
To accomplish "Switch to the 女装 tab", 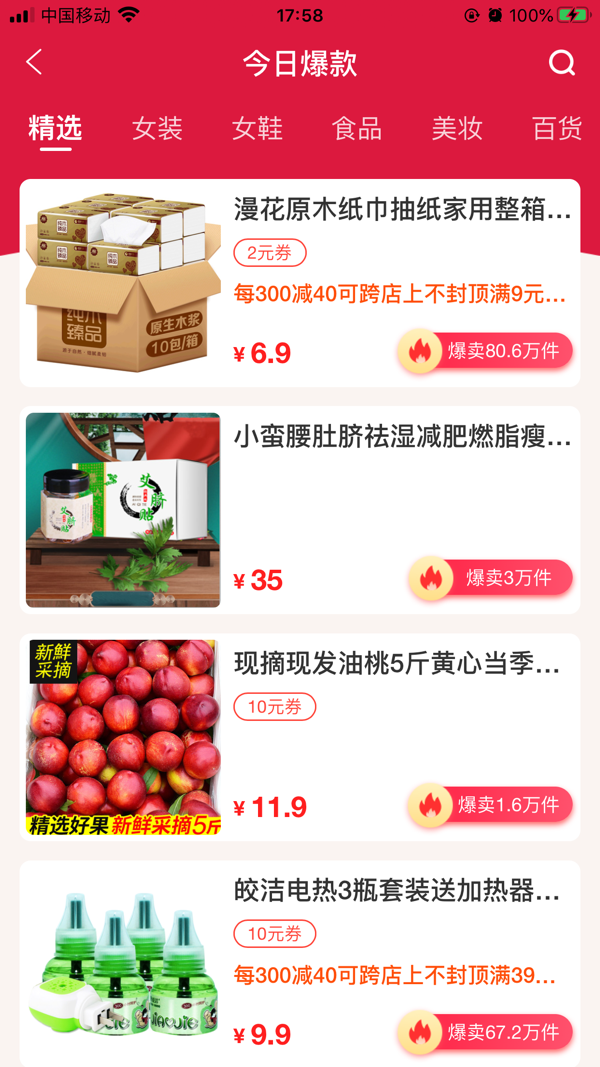I will [157, 128].
